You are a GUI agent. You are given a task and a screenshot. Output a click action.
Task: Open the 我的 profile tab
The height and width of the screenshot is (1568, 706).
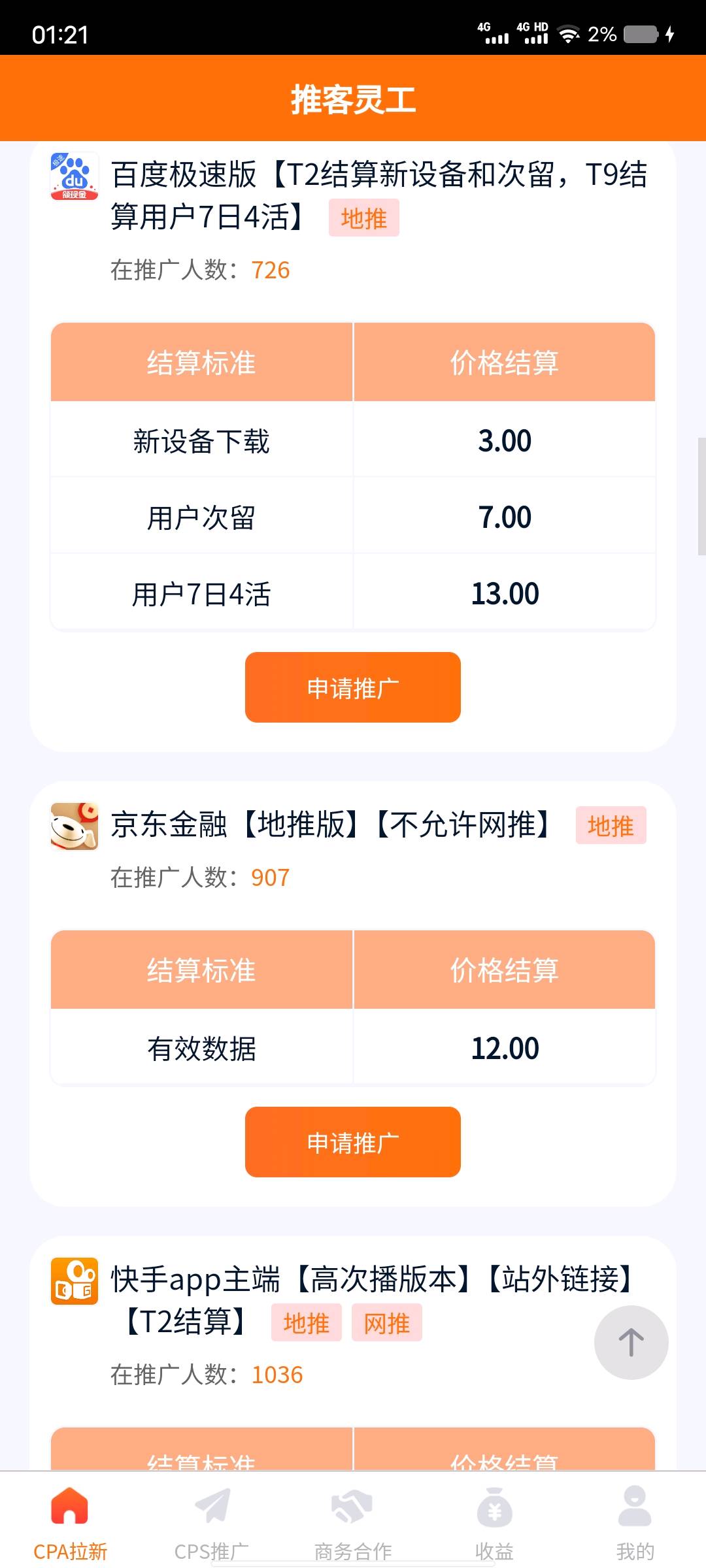(x=635, y=1522)
